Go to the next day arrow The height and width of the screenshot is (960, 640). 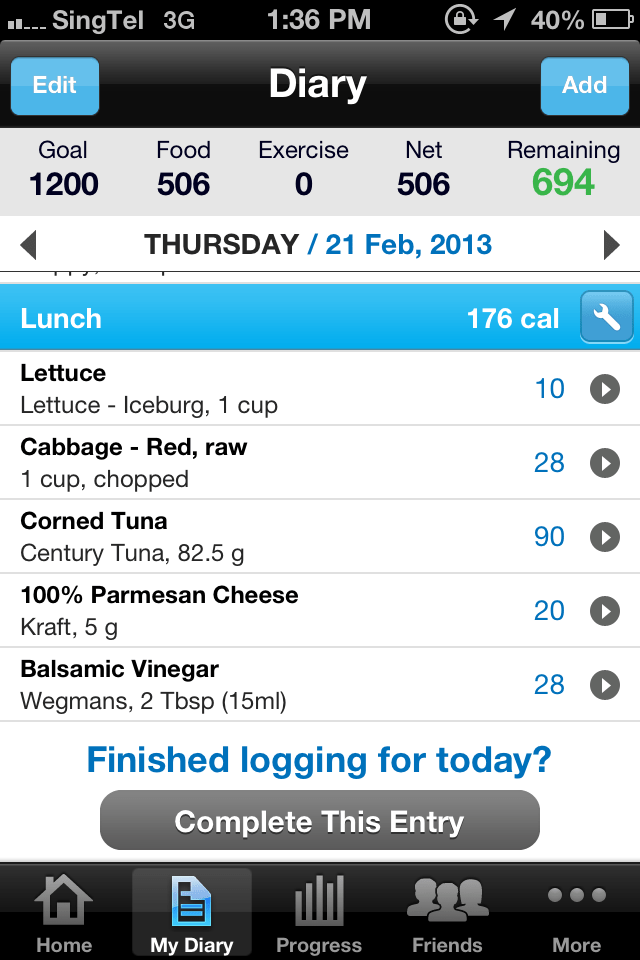(x=611, y=244)
